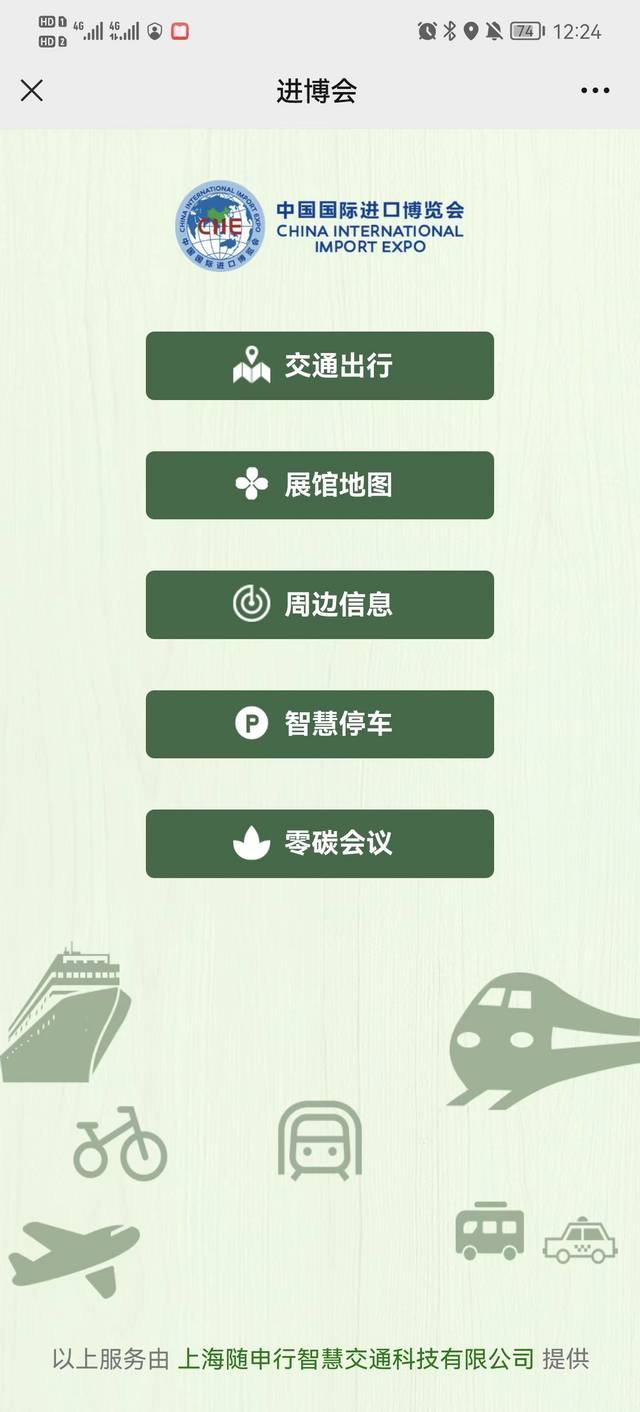The width and height of the screenshot is (640, 1412).
Task: View 周边信息 nearby information
Action: click(320, 604)
